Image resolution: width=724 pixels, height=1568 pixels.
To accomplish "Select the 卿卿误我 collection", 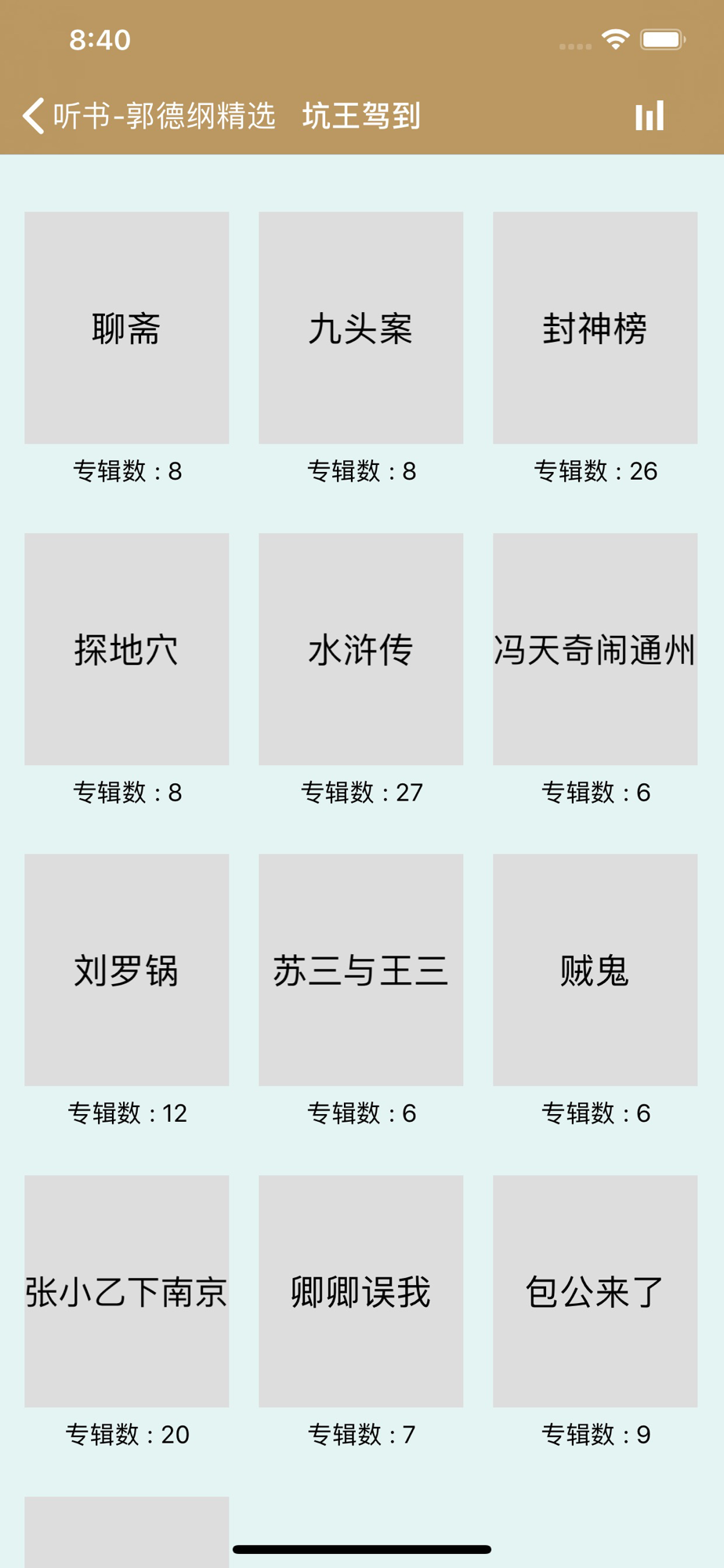I will coord(361,1291).
